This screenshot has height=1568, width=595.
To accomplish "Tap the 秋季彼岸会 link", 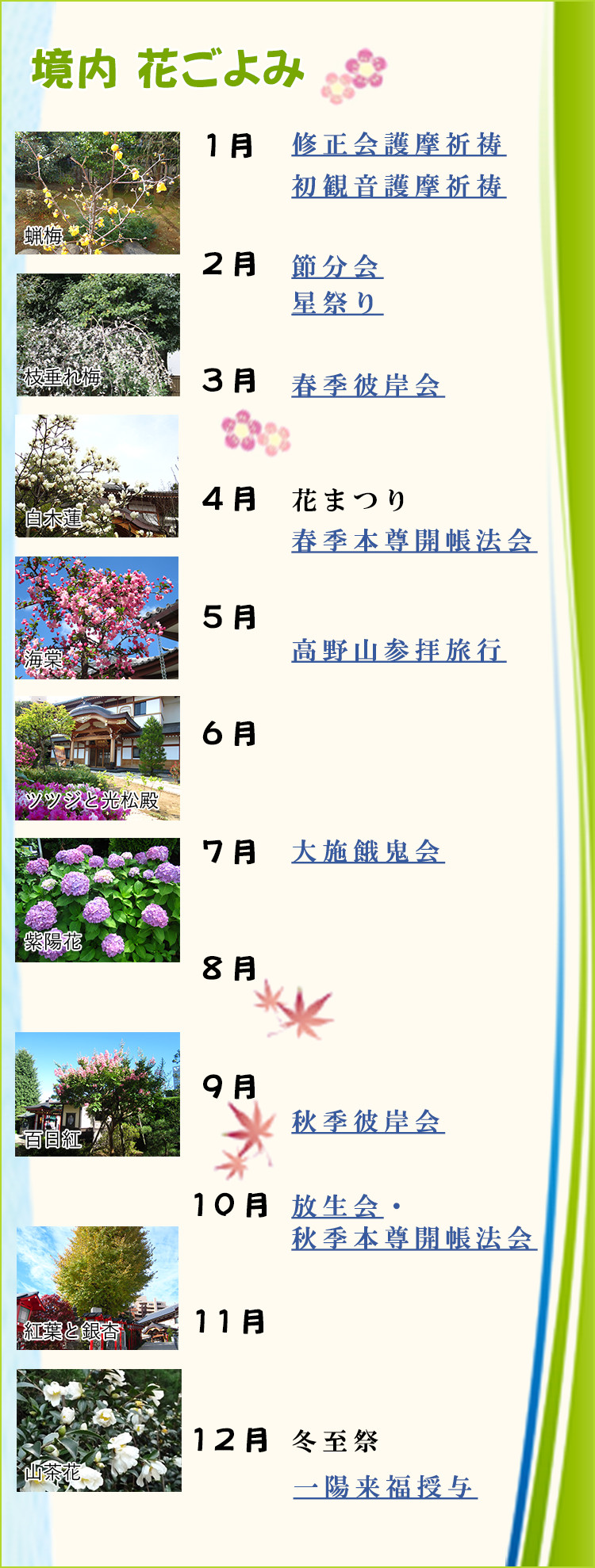I will (367, 1121).
